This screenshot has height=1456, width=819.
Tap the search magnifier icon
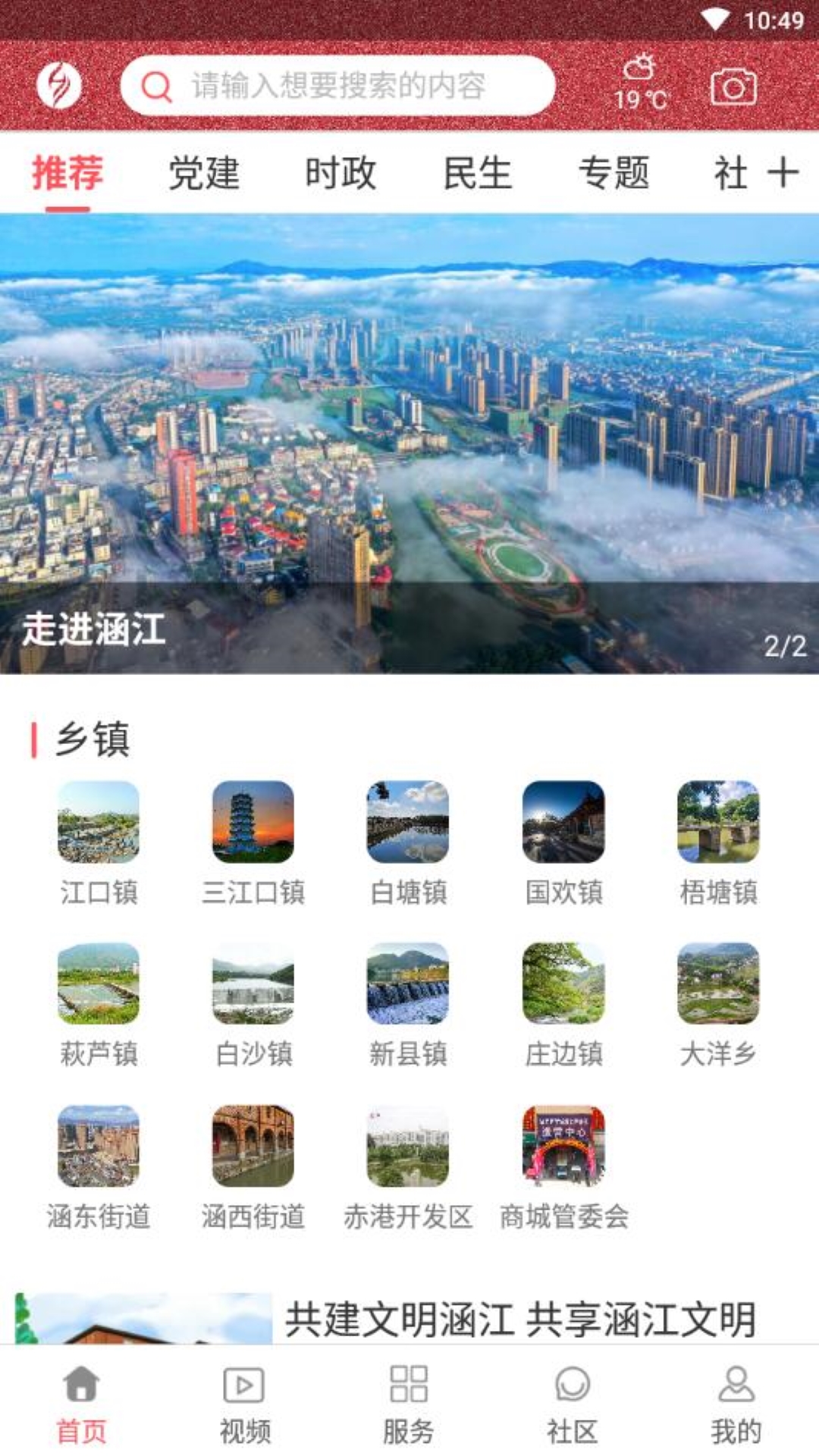point(155,86)
